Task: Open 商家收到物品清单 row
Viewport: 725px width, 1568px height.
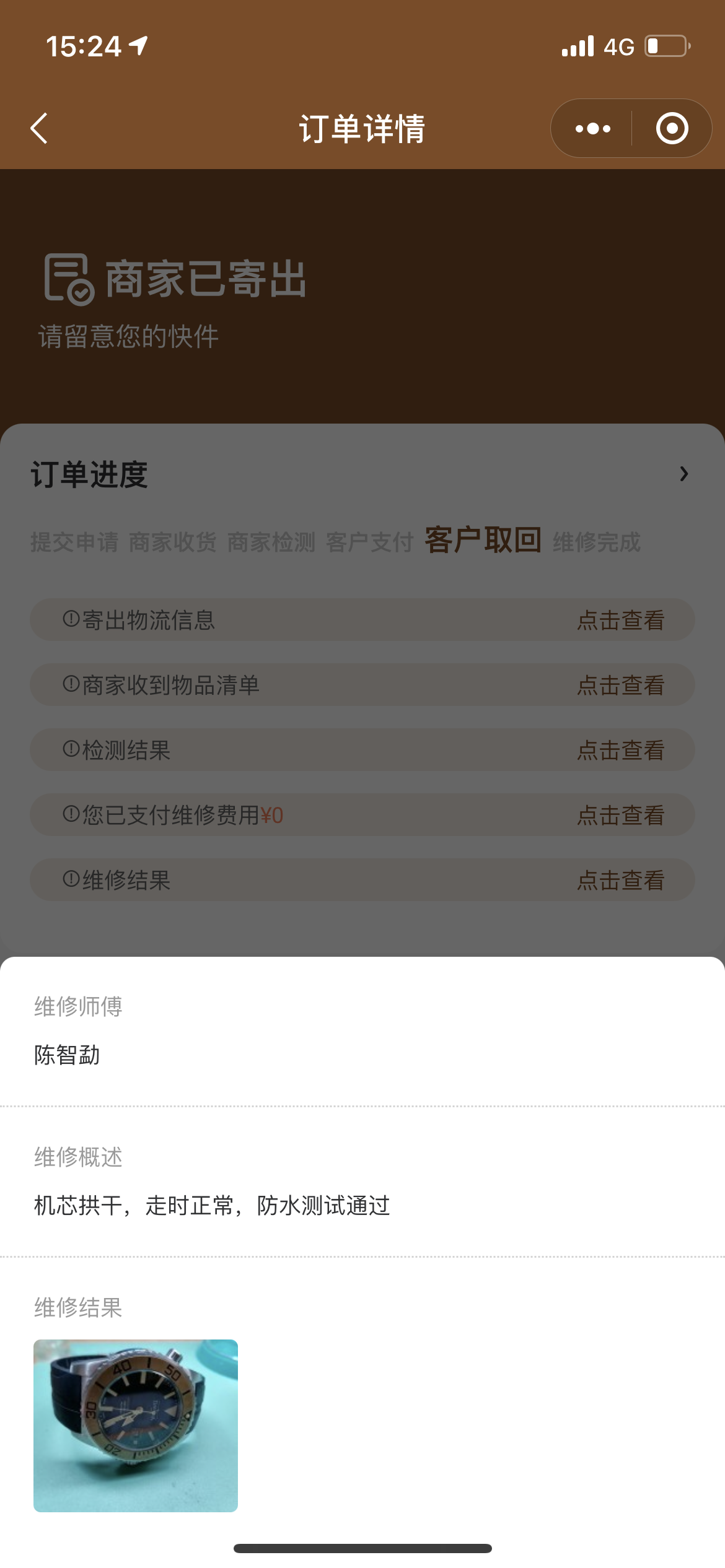Action: click(362, 685)
